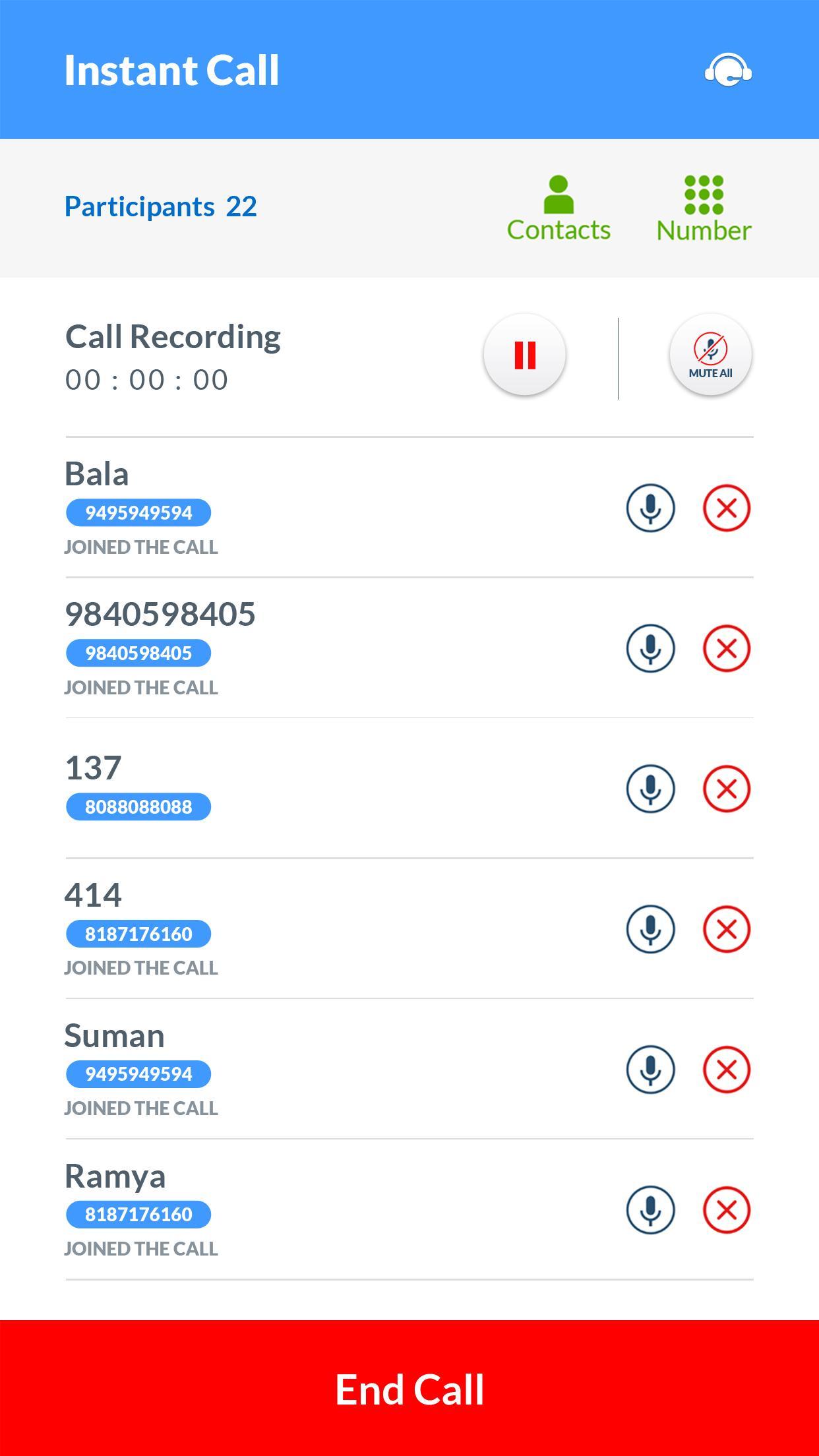Viewport: 819px width, 1456px height.
Task: Mute all participants
Action: pyautogui.click(x=710, y=355)
